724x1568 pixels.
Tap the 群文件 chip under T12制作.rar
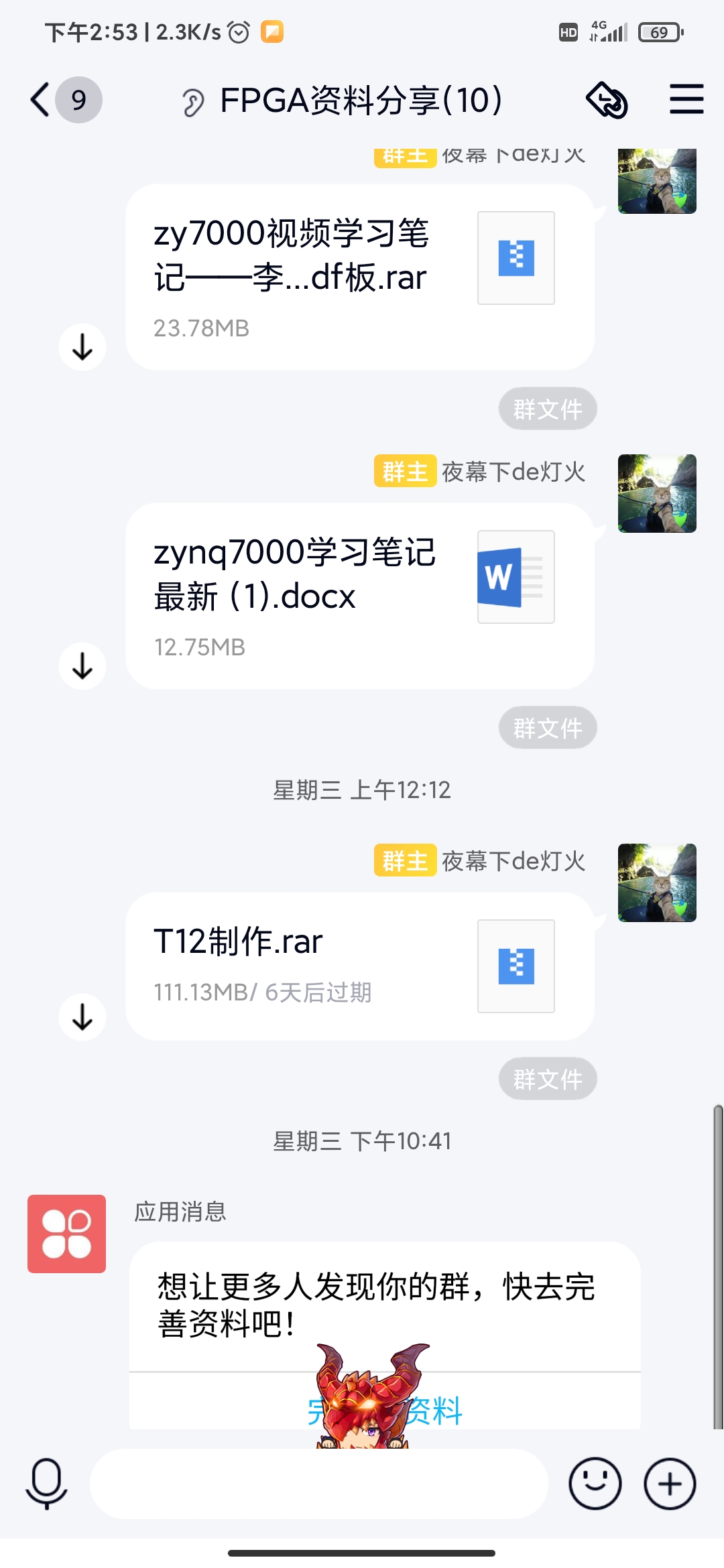(548, 1079)
